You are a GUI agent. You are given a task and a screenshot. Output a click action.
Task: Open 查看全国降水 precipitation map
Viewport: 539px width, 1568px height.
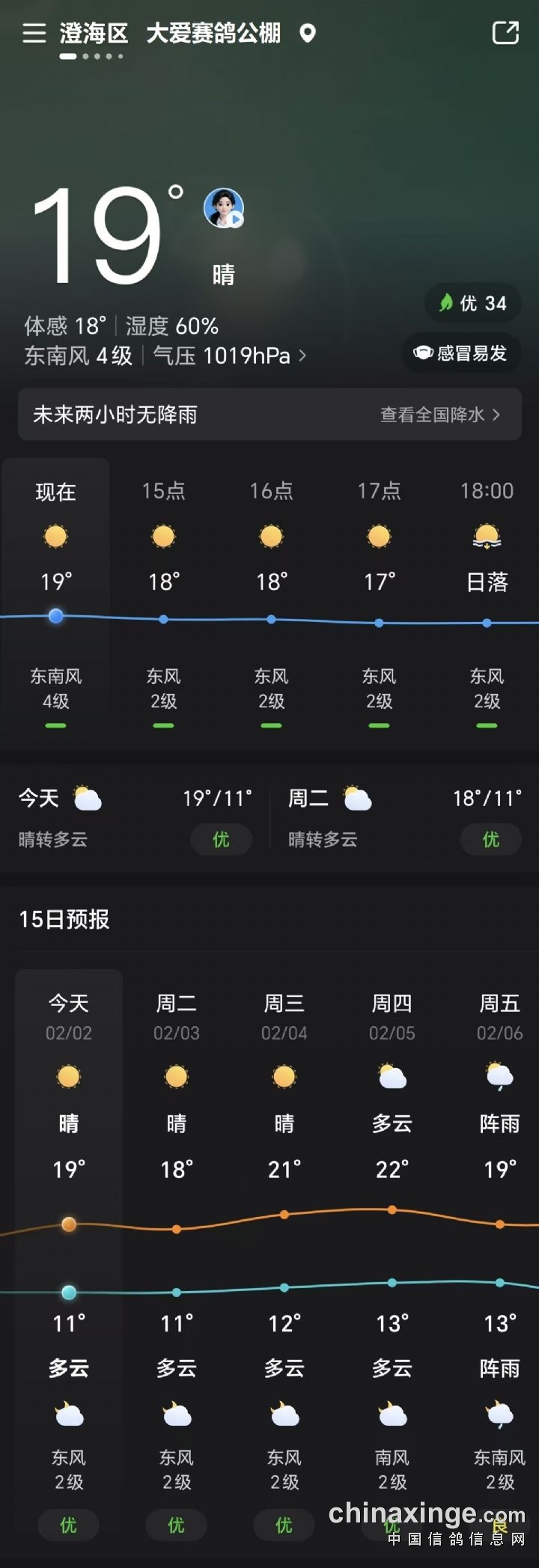pyautogui.click(x=439, y=415)
